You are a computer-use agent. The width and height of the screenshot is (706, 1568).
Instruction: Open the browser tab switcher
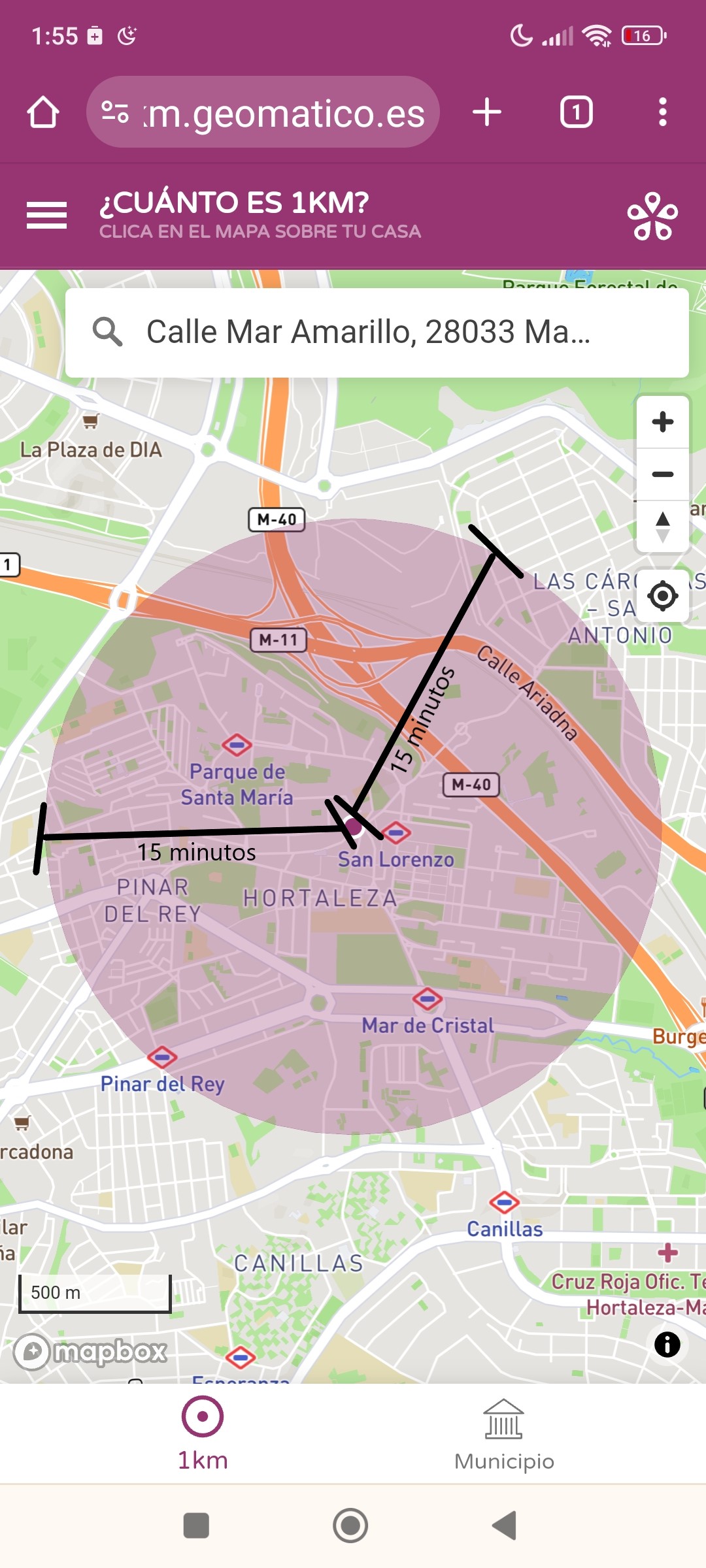coord(576,112)
